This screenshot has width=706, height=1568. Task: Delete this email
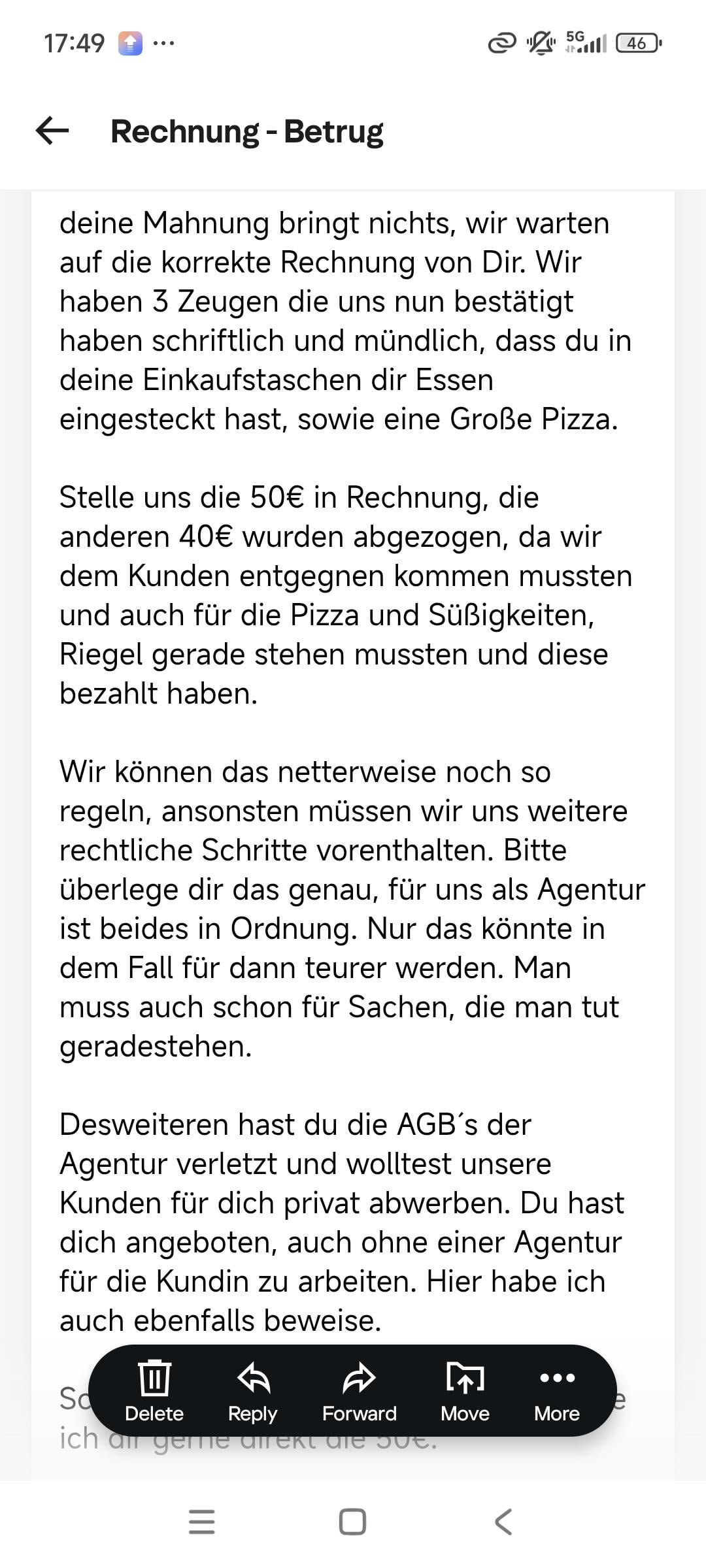point(154,1392)
